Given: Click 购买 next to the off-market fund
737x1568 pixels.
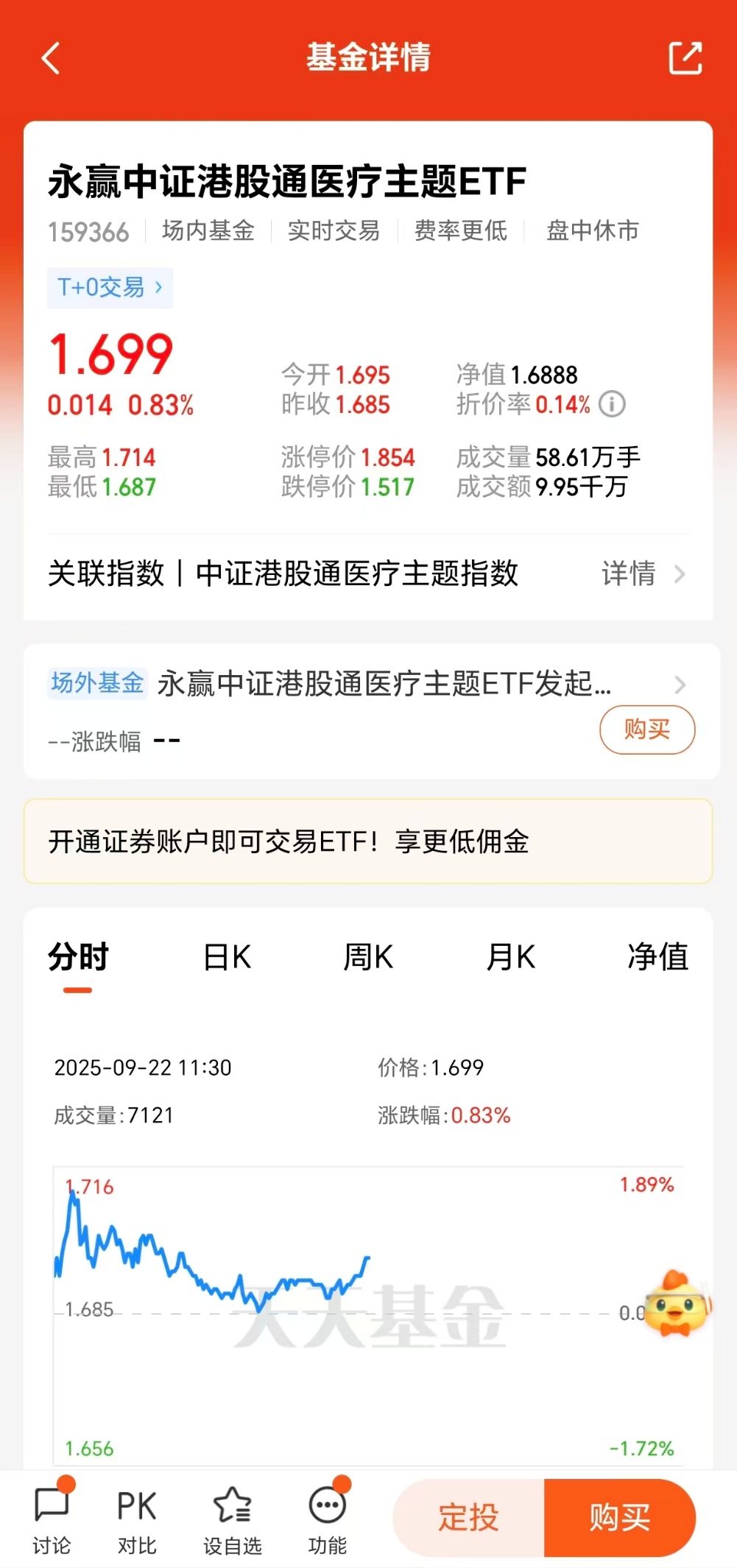Looking at the screenshot, I should tap(646, 730).
